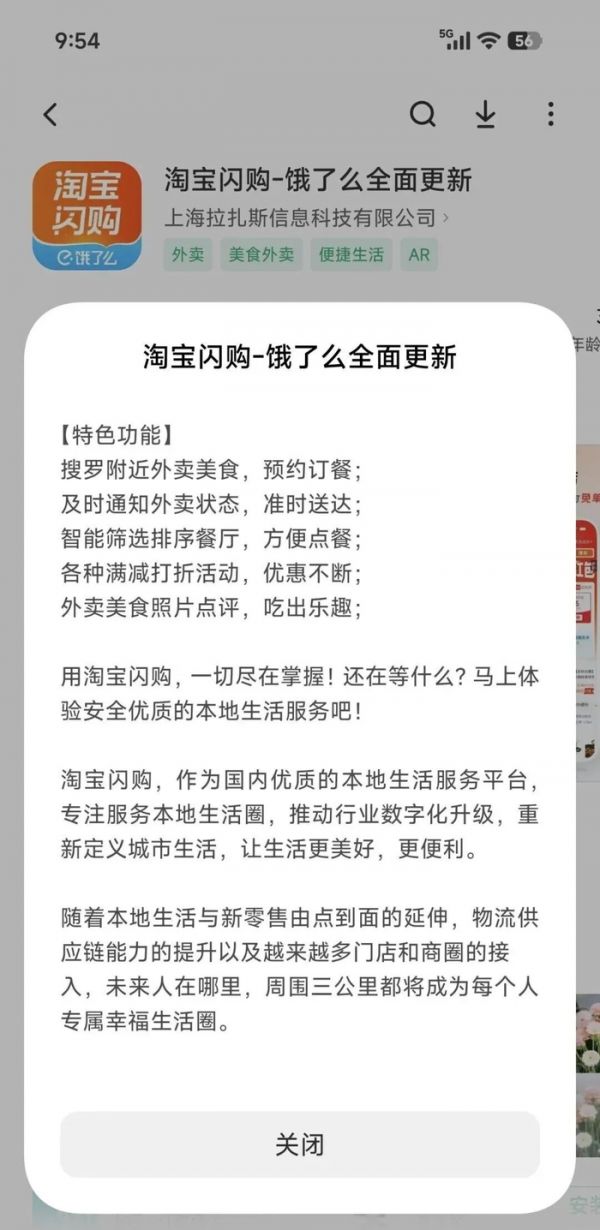Tap the 便捷生活 tag chip
The image size is (600, 1230).
pos(351,254)
